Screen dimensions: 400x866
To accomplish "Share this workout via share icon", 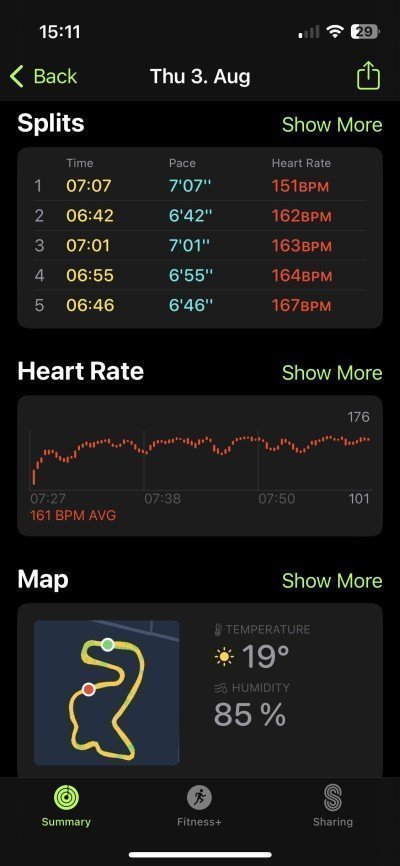I will pos(368,76).
